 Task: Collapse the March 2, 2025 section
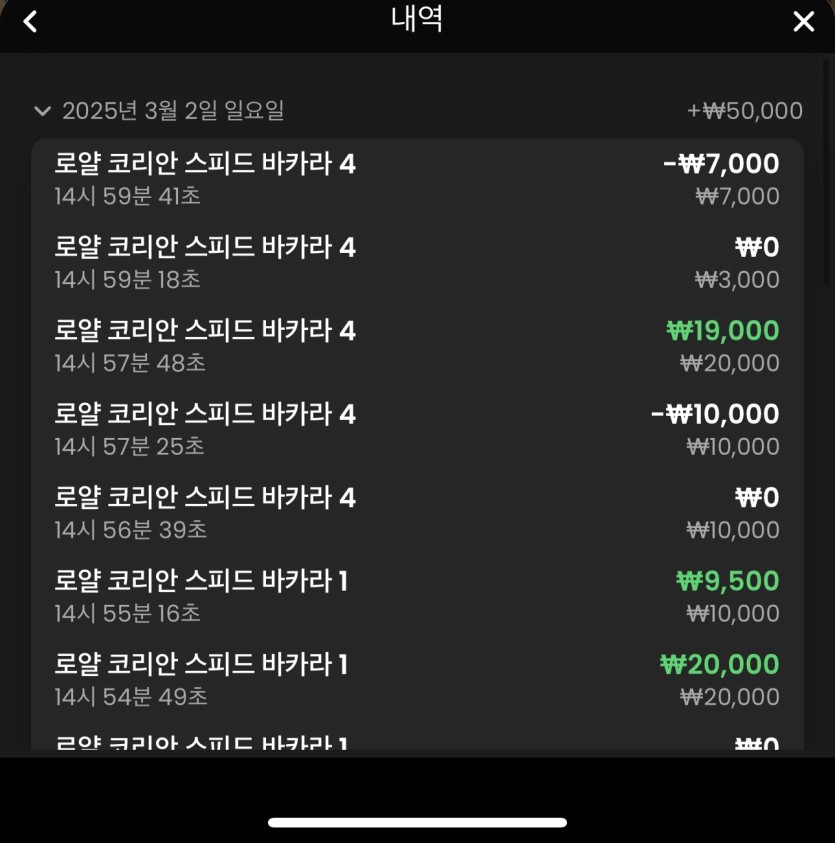pyautogui.click(x=42, y=111)
